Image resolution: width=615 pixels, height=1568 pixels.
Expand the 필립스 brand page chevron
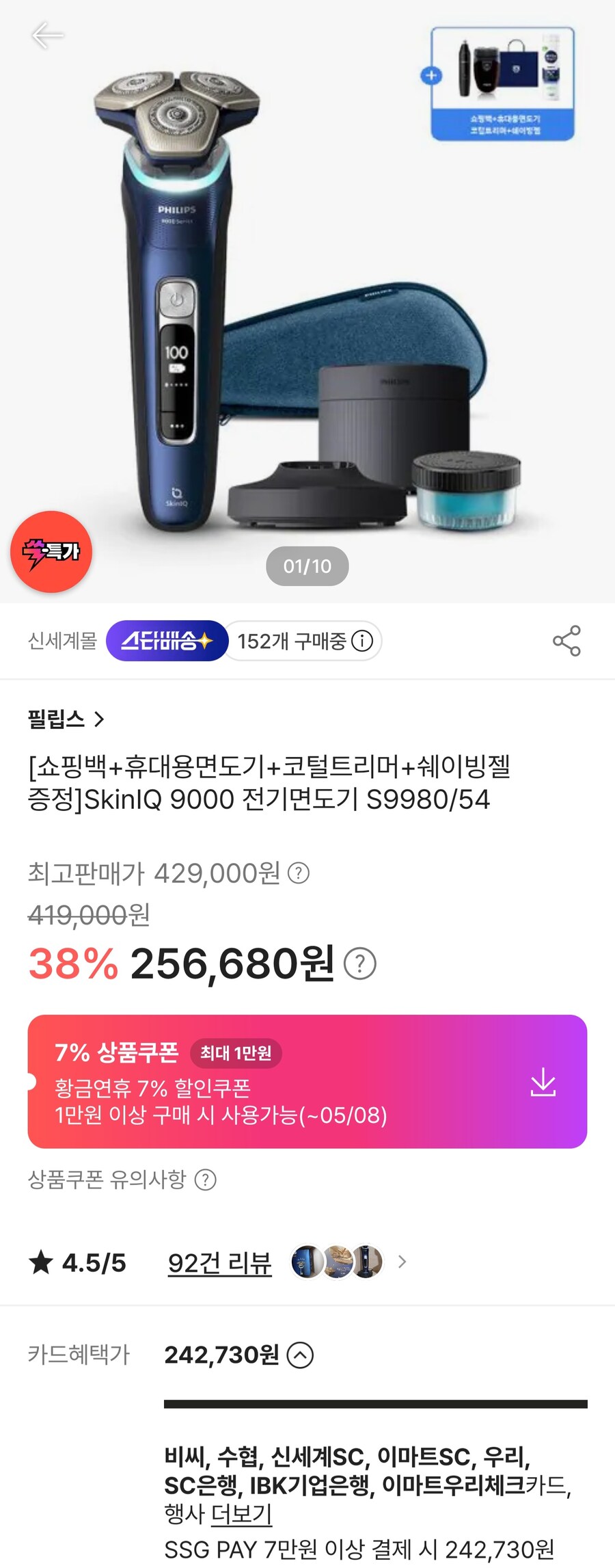[x=100, y=718]
